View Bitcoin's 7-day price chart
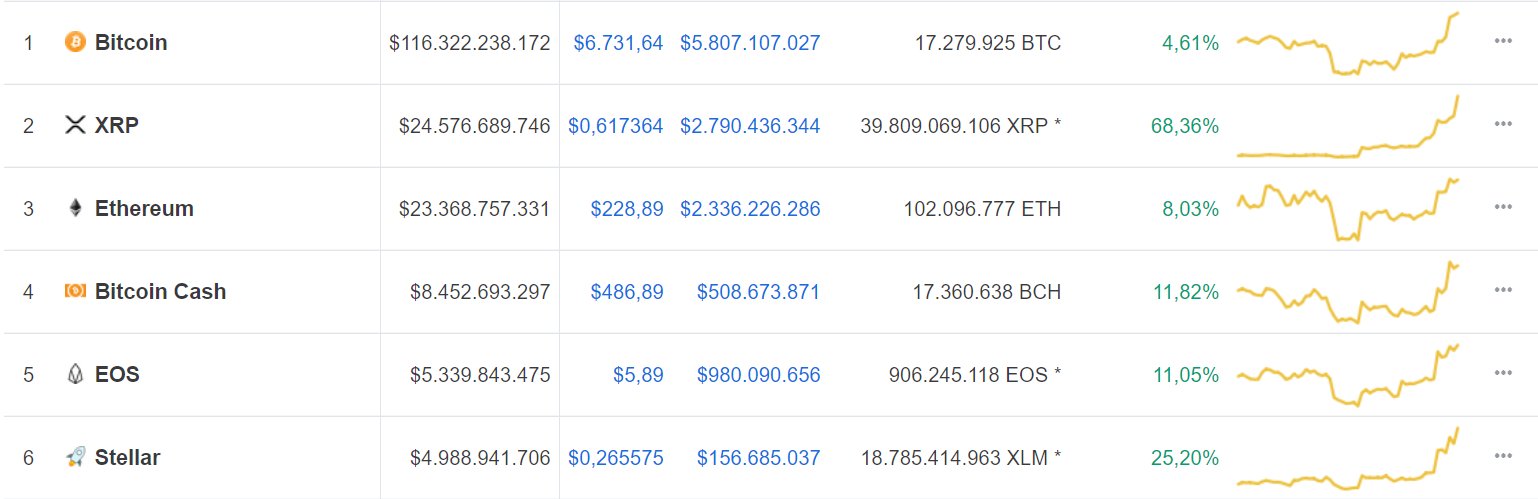 (1348, 43)
